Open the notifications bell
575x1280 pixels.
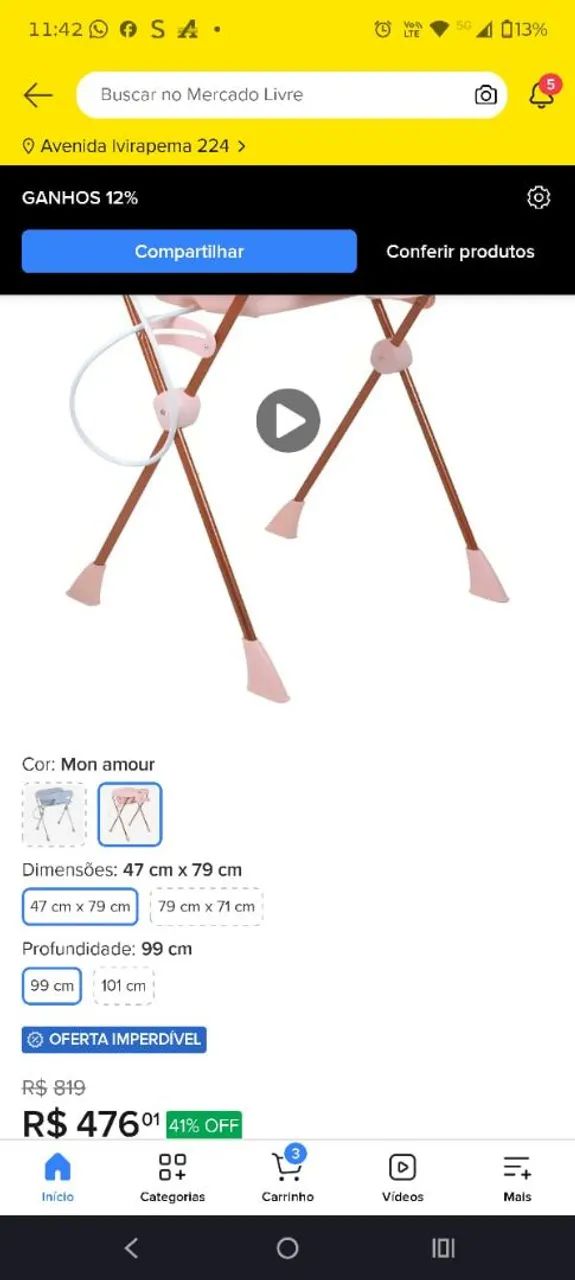[542, 94]
